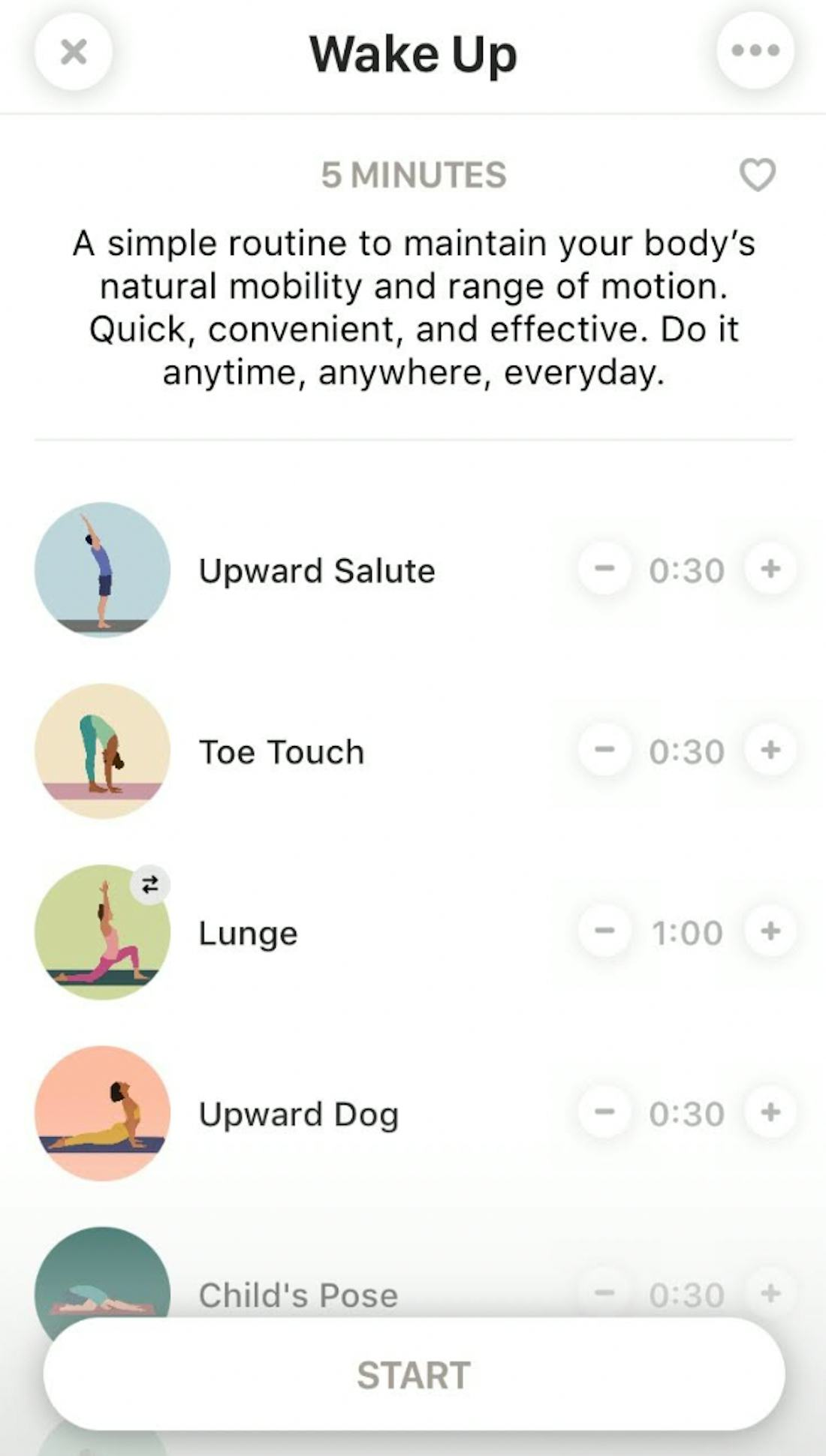Open the Upward Salute pose thumbnail
This screenshot has height=1456, width=826.
point(103,570)
